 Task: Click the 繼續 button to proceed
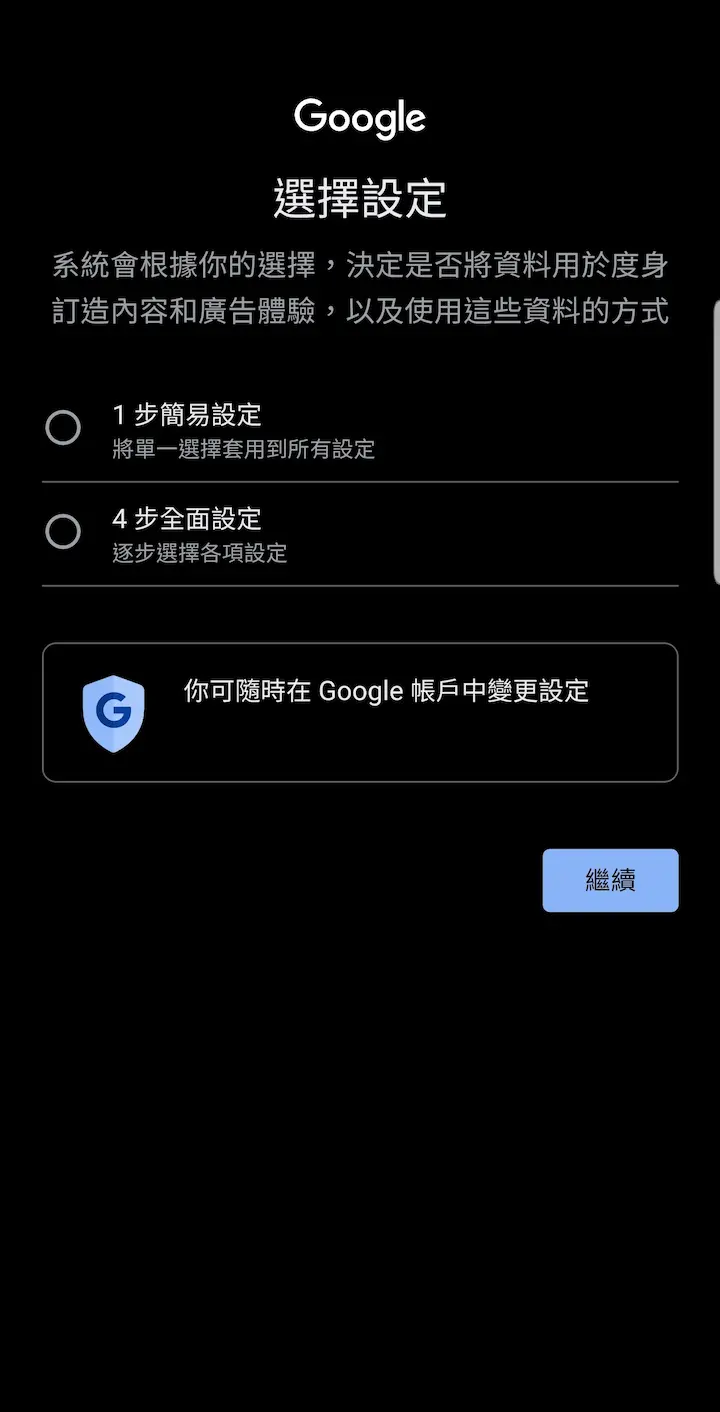(610, 880)
